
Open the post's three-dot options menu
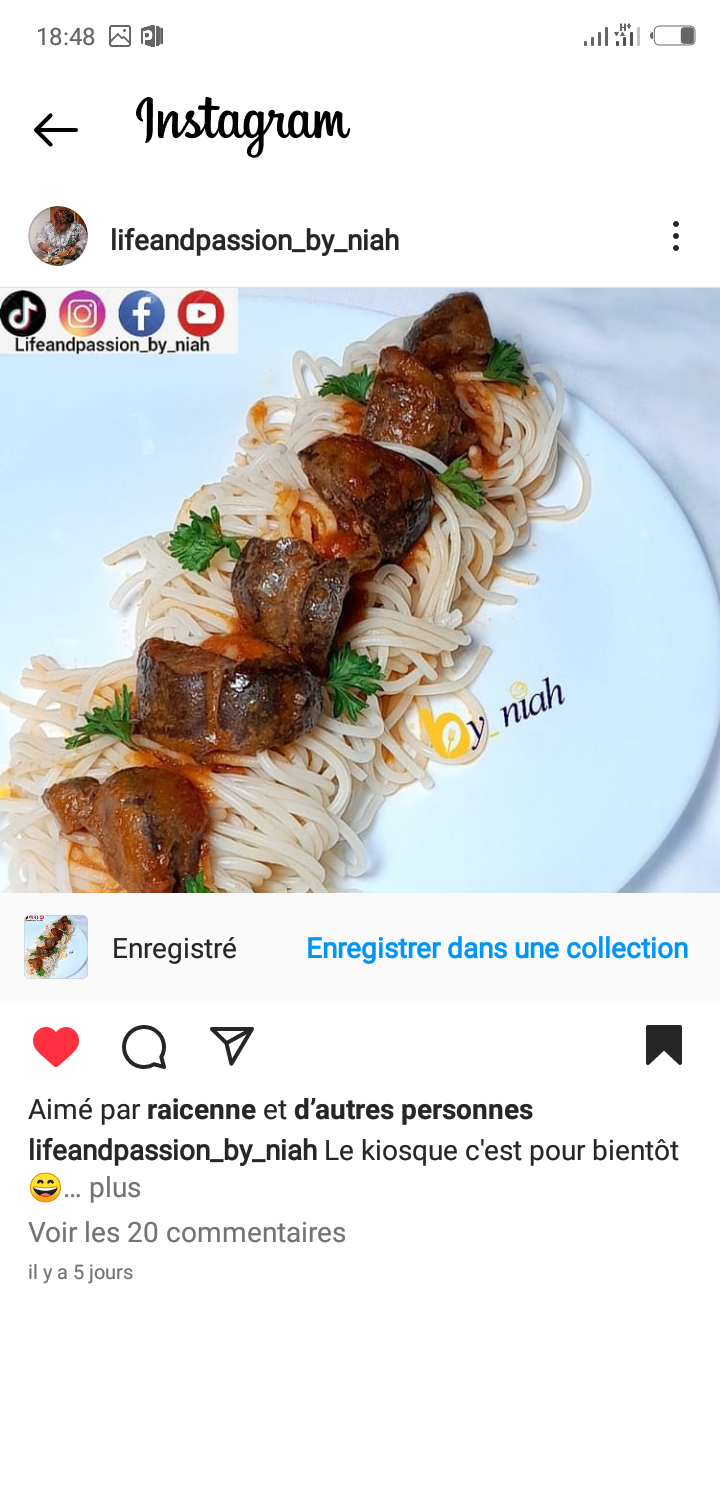tap(676, 237)
